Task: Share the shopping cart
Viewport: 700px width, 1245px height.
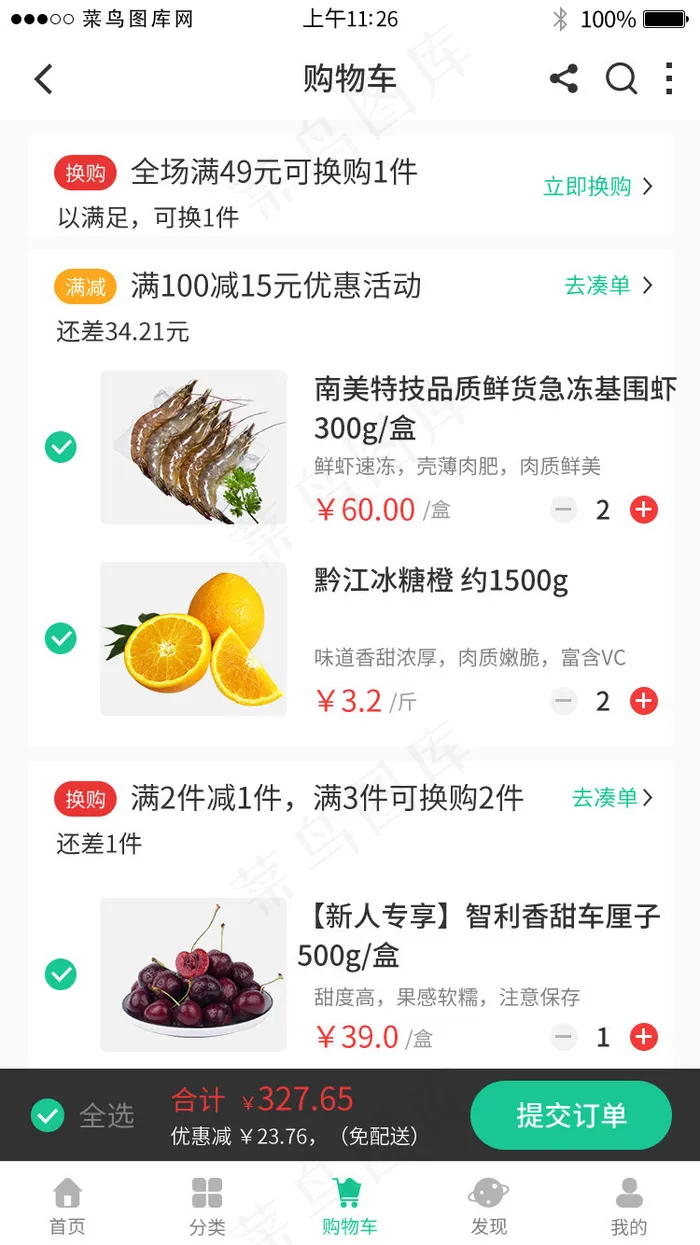Action: (564, 79)
